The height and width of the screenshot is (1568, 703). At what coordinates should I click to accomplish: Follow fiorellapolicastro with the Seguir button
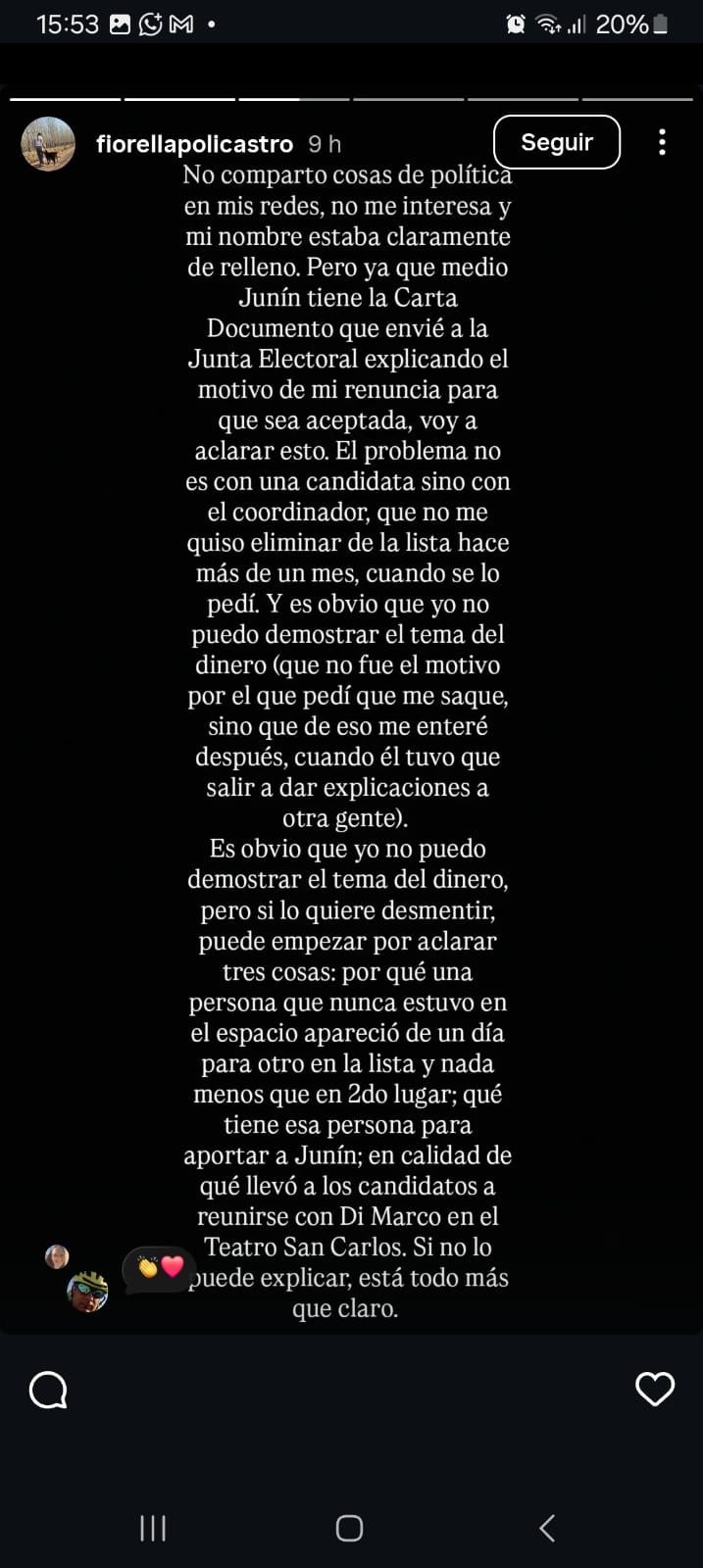[x=556, y=142]
